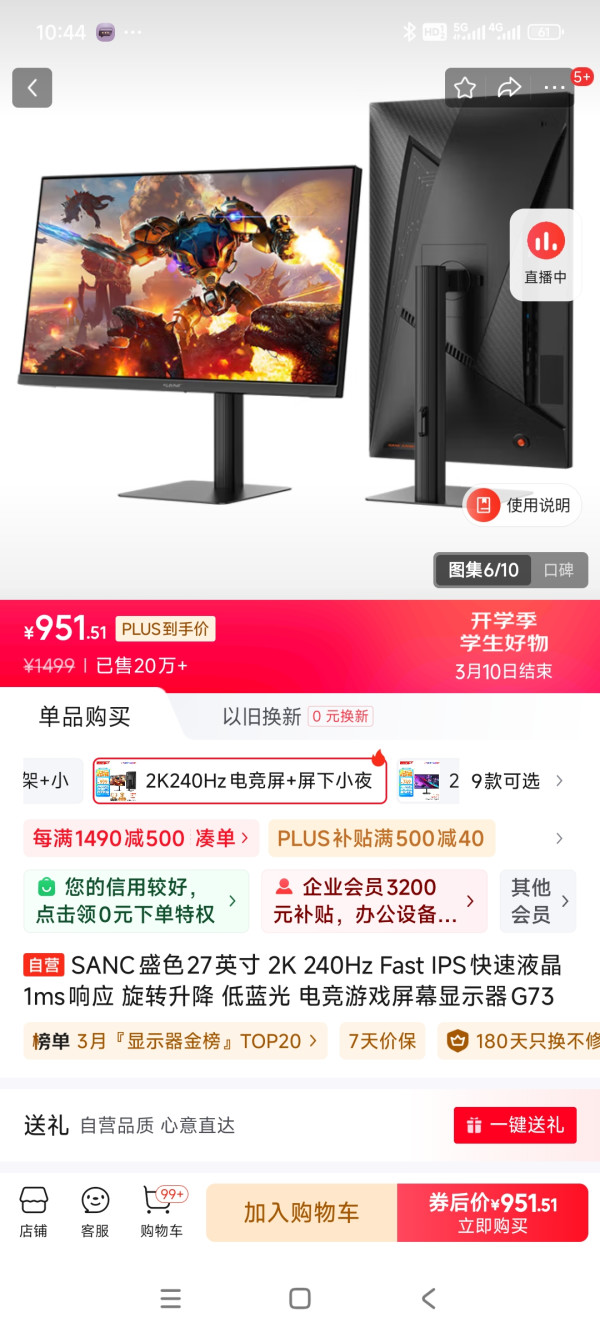This screenshot has height=1333, width=600.
Task: Open the overflow menu with three dots
Action: tap(554, 88)
